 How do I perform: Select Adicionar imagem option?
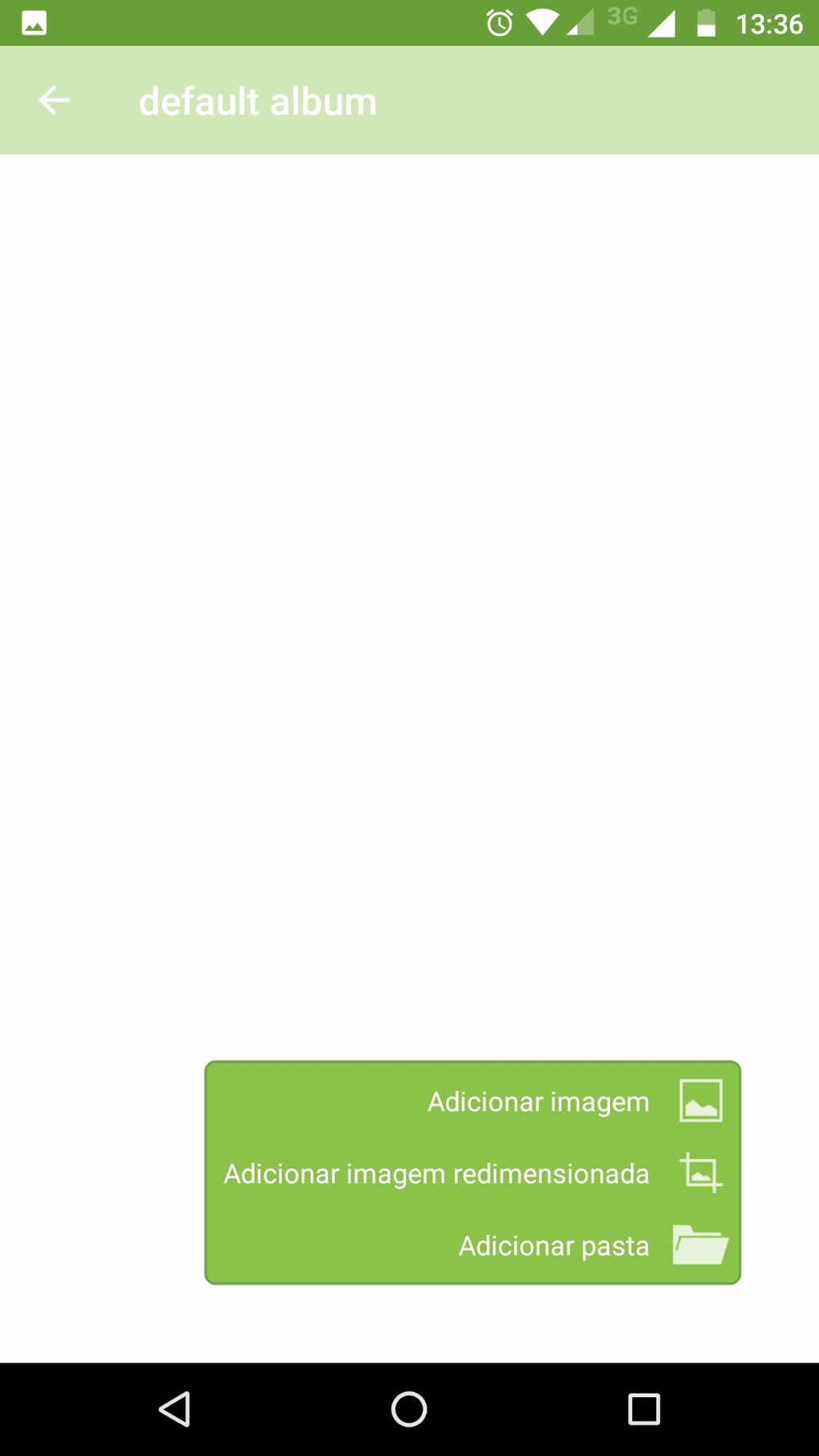[x=538, y=1101]
